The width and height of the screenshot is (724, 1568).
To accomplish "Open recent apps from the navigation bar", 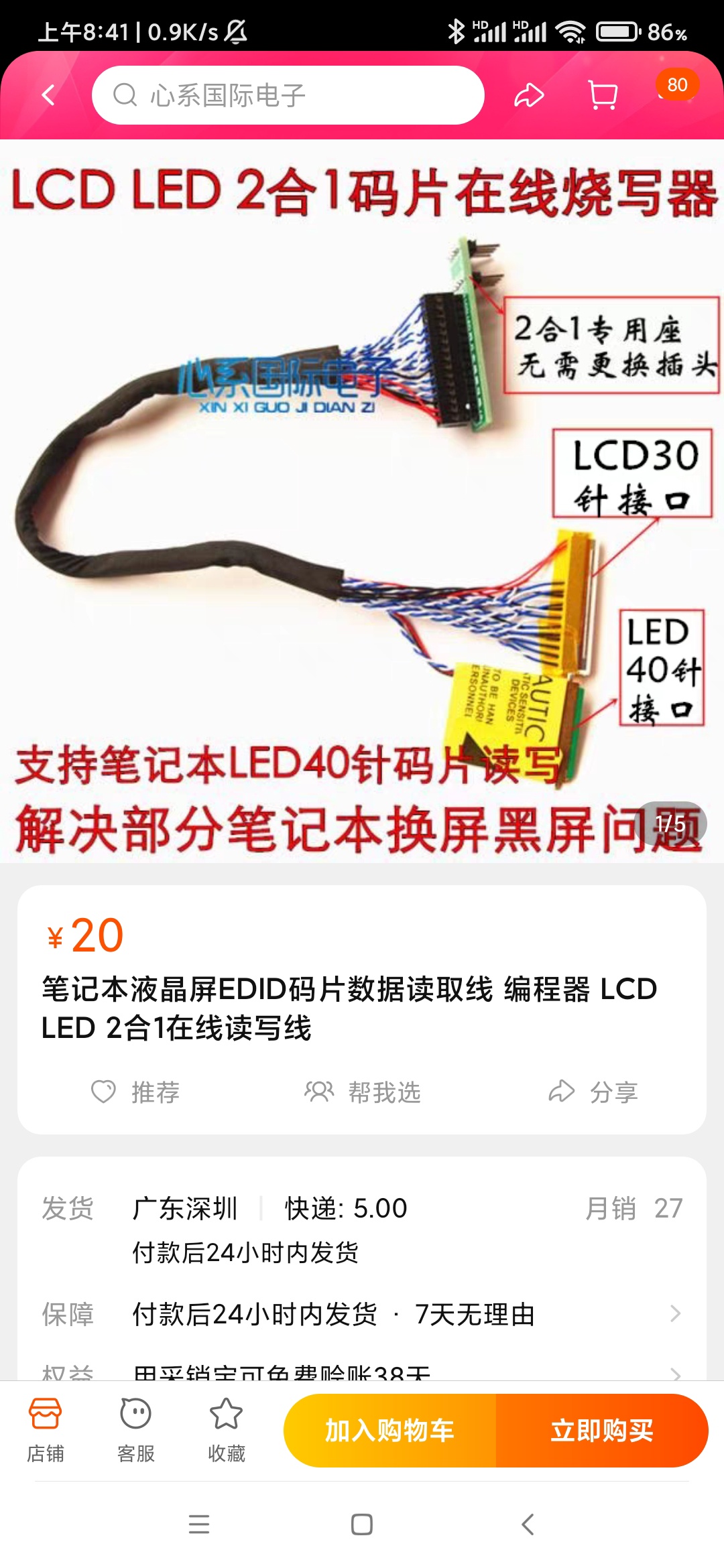I will pyautogui.click(x=199, y=1524).
